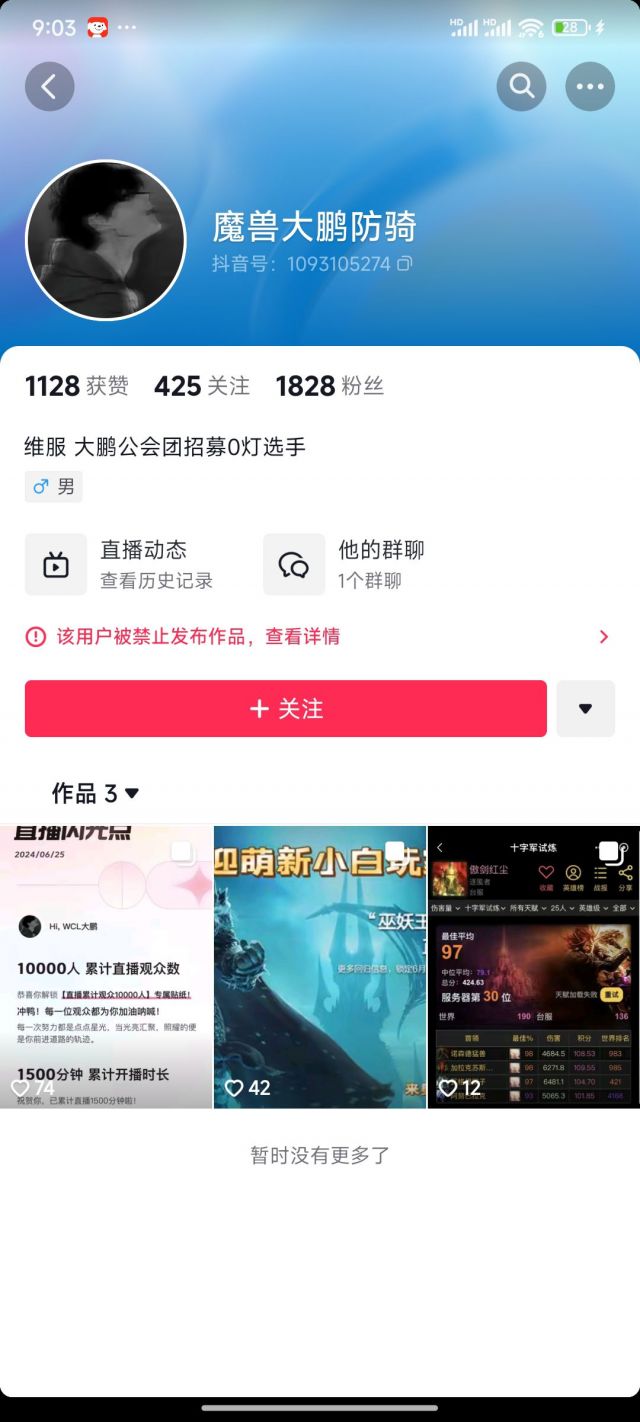The height and width of the screenshot is (1422, 640).
Task: Open the 巫妖王 video with 42 likes
Action: [320, 966]
